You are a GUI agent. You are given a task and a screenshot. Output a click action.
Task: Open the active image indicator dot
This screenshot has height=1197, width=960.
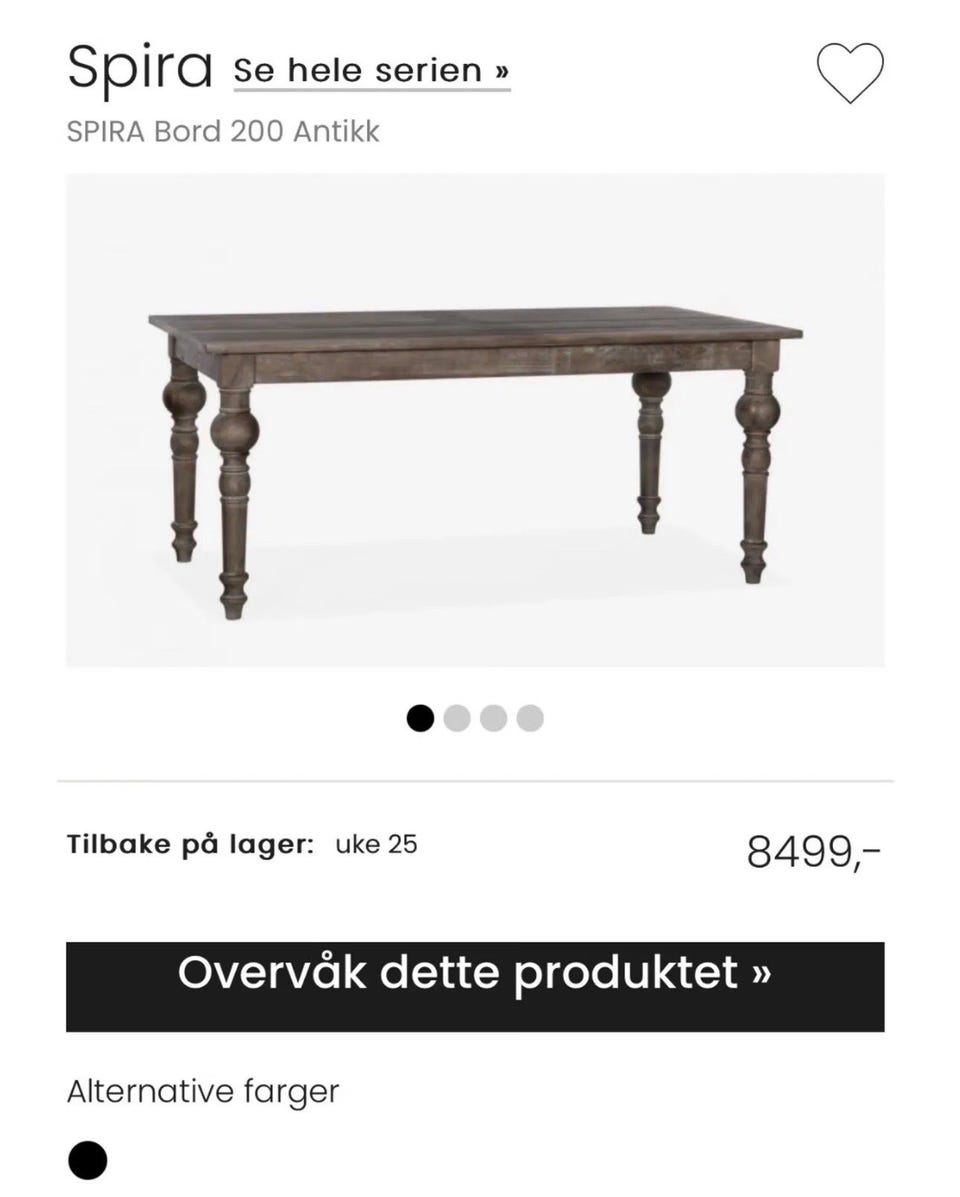pos(418,717)
